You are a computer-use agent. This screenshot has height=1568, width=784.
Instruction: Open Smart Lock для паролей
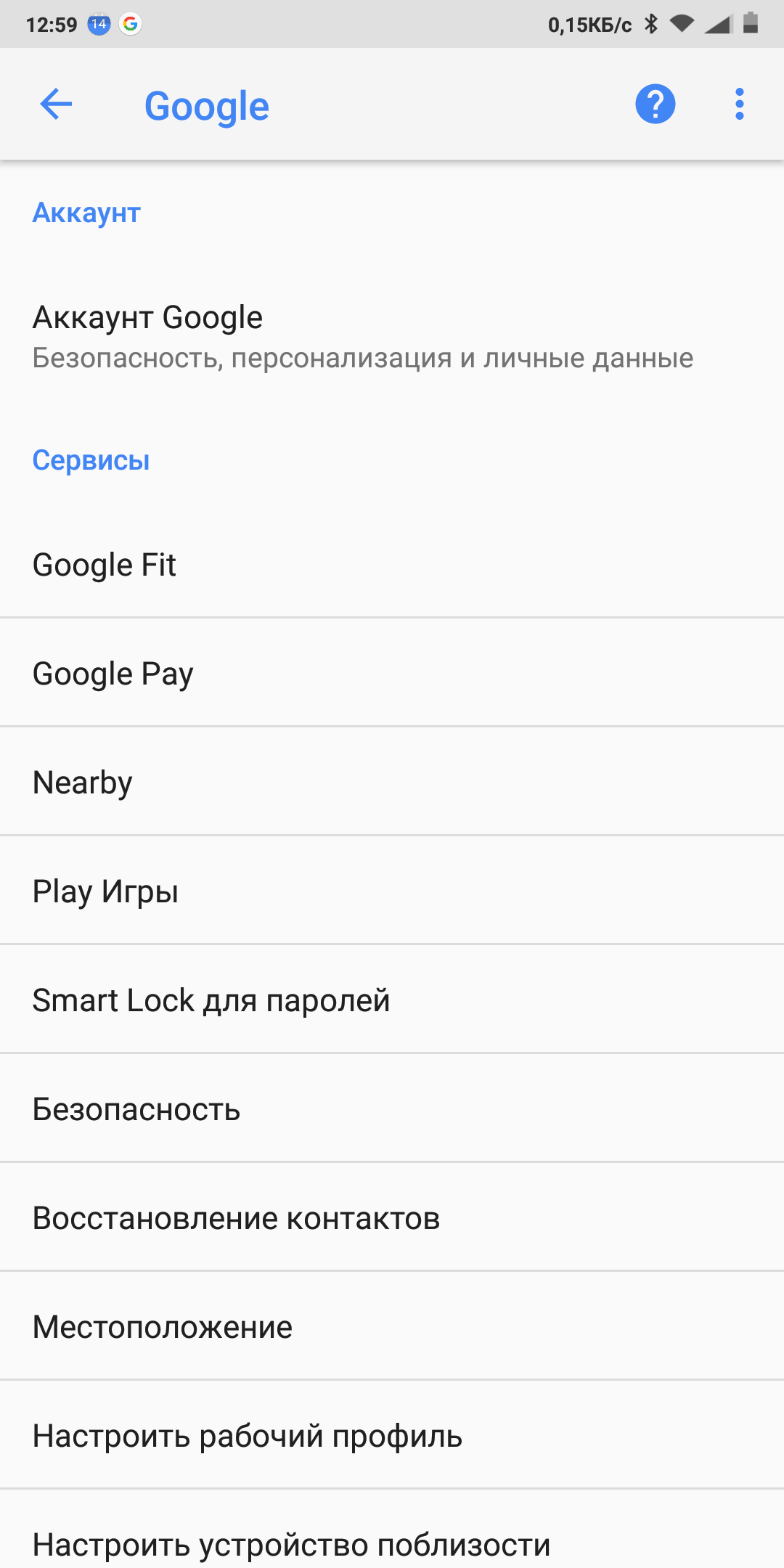tap(363, 1000)
